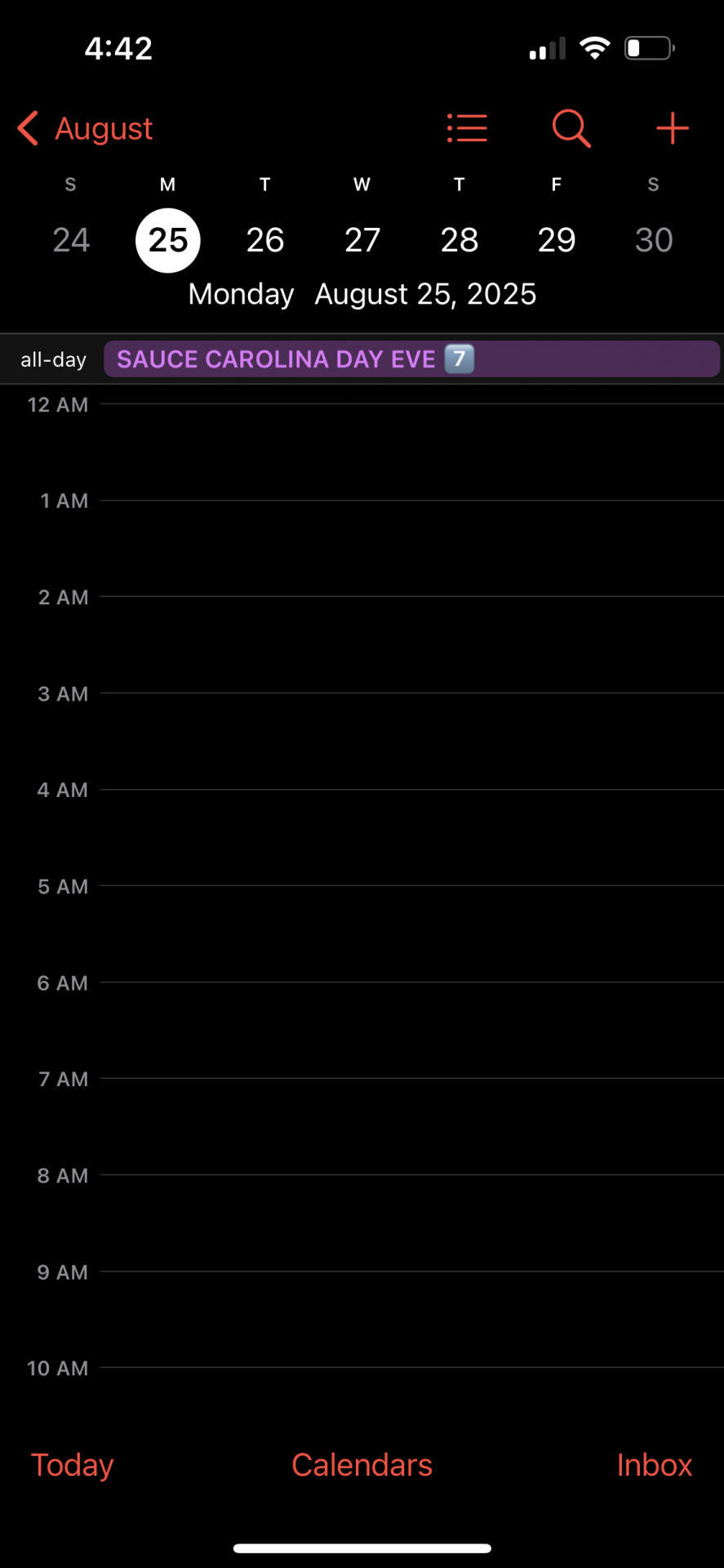Image resolution: width=724 pixels, height=1568 pixels.
Task: Select Sunday the 24th
Action: pyautogui.click(x=71, y=240)
